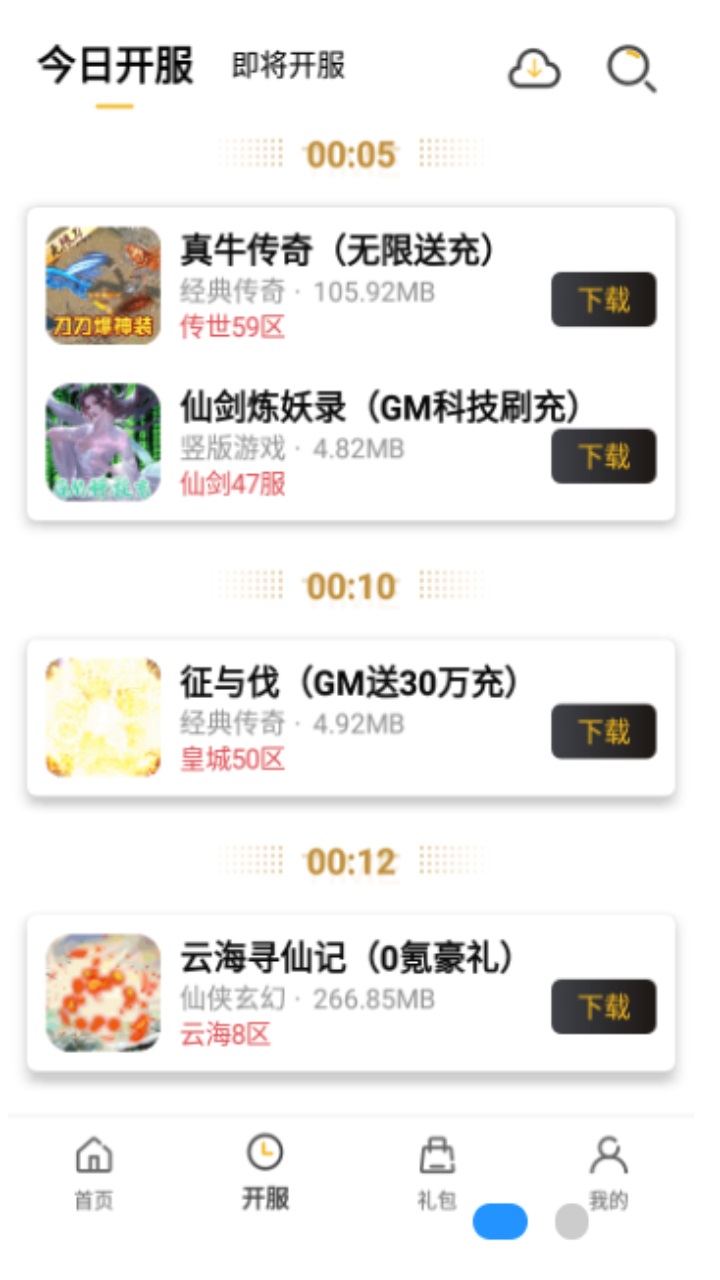
Task: Open the download manager cloud icon
Action: coord(535,72)
